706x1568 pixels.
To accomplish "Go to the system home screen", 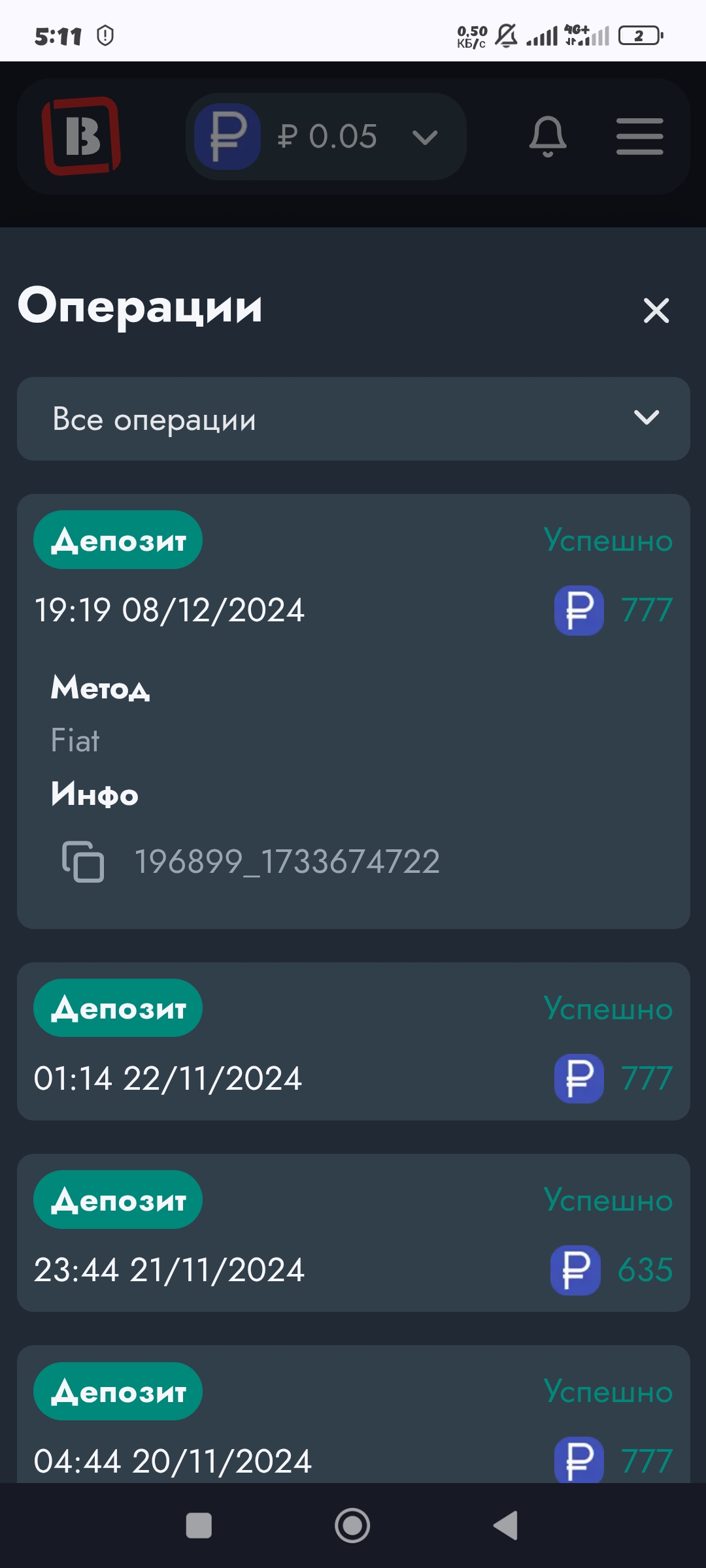I will [352, 1526].
